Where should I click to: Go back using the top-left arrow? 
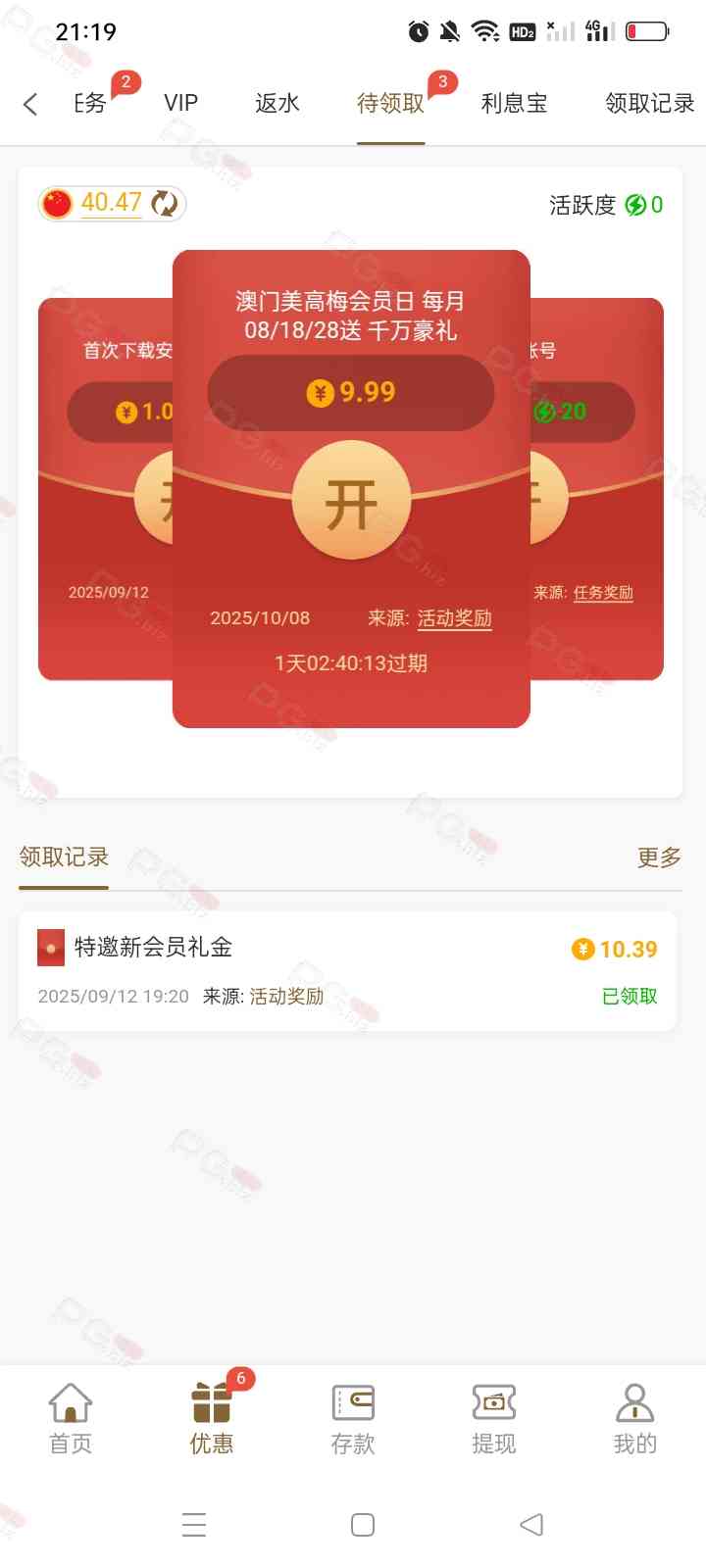30,104
